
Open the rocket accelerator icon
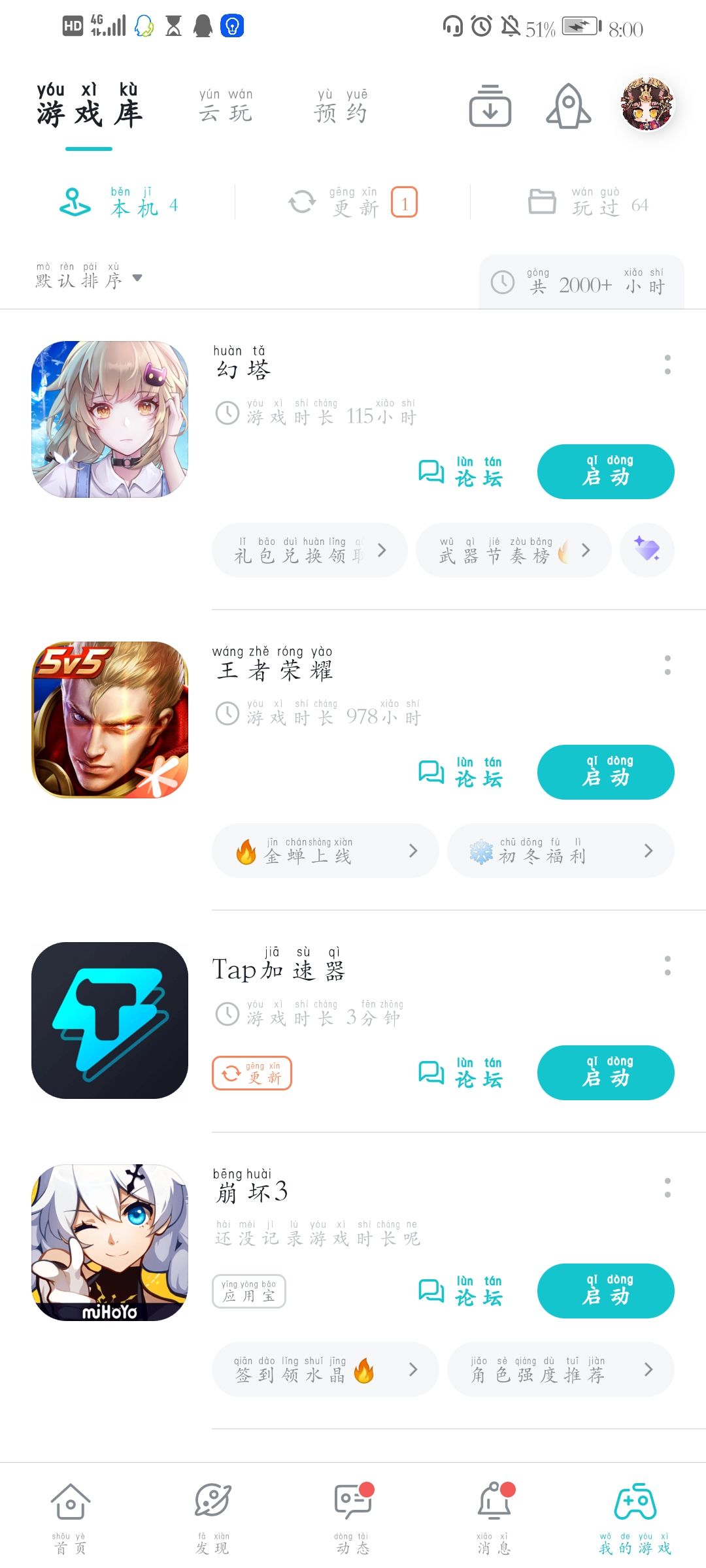[568, 106]
